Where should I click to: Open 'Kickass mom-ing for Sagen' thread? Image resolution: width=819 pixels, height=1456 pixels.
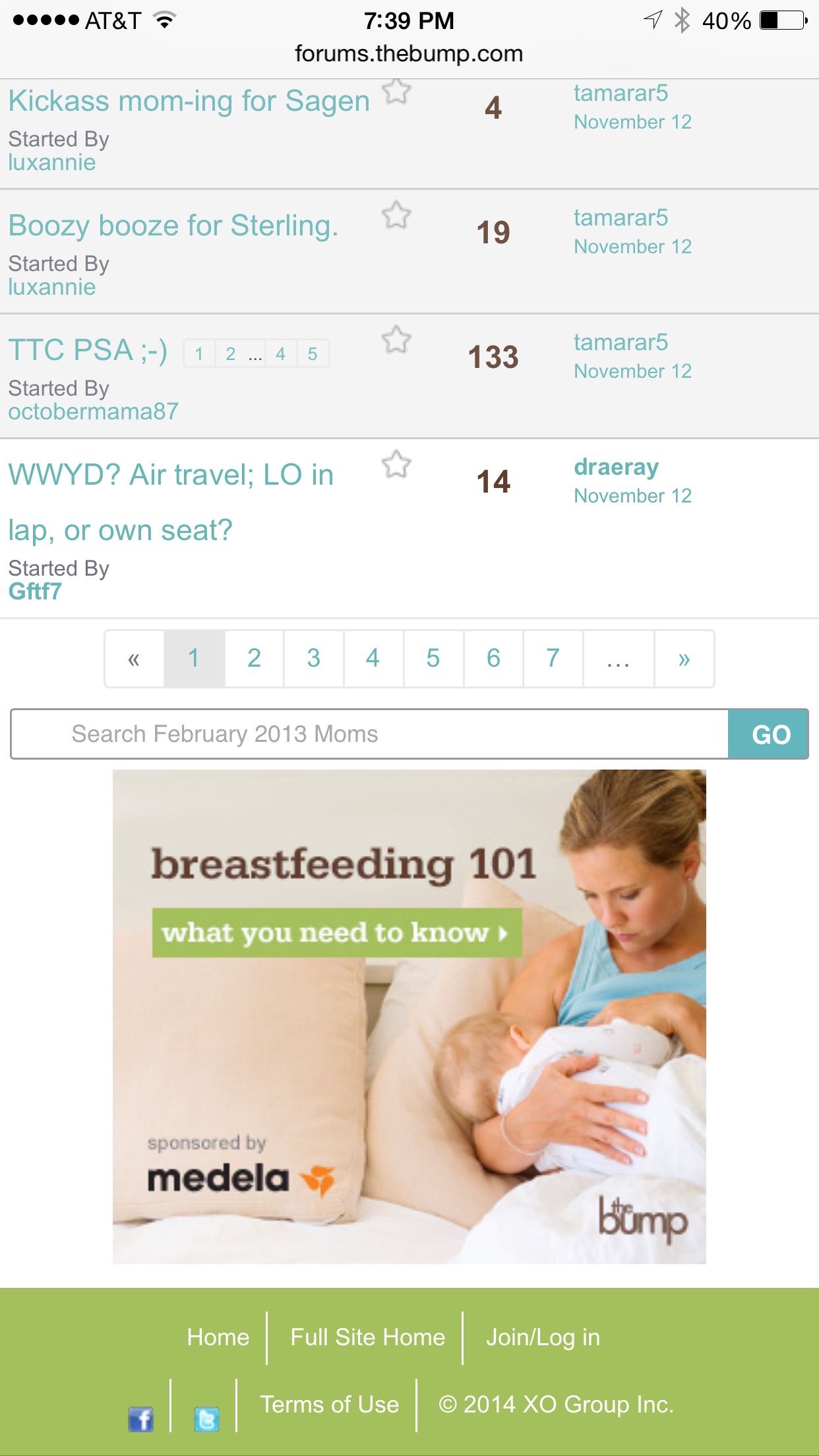click(189, 102)
